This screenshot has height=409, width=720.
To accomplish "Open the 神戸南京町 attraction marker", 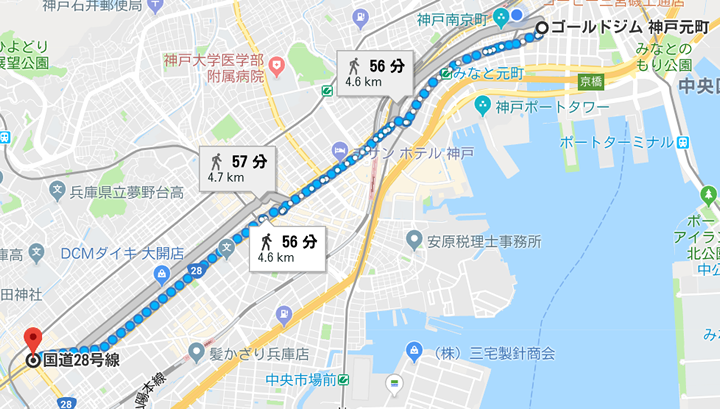I will [x=500, y=19].
